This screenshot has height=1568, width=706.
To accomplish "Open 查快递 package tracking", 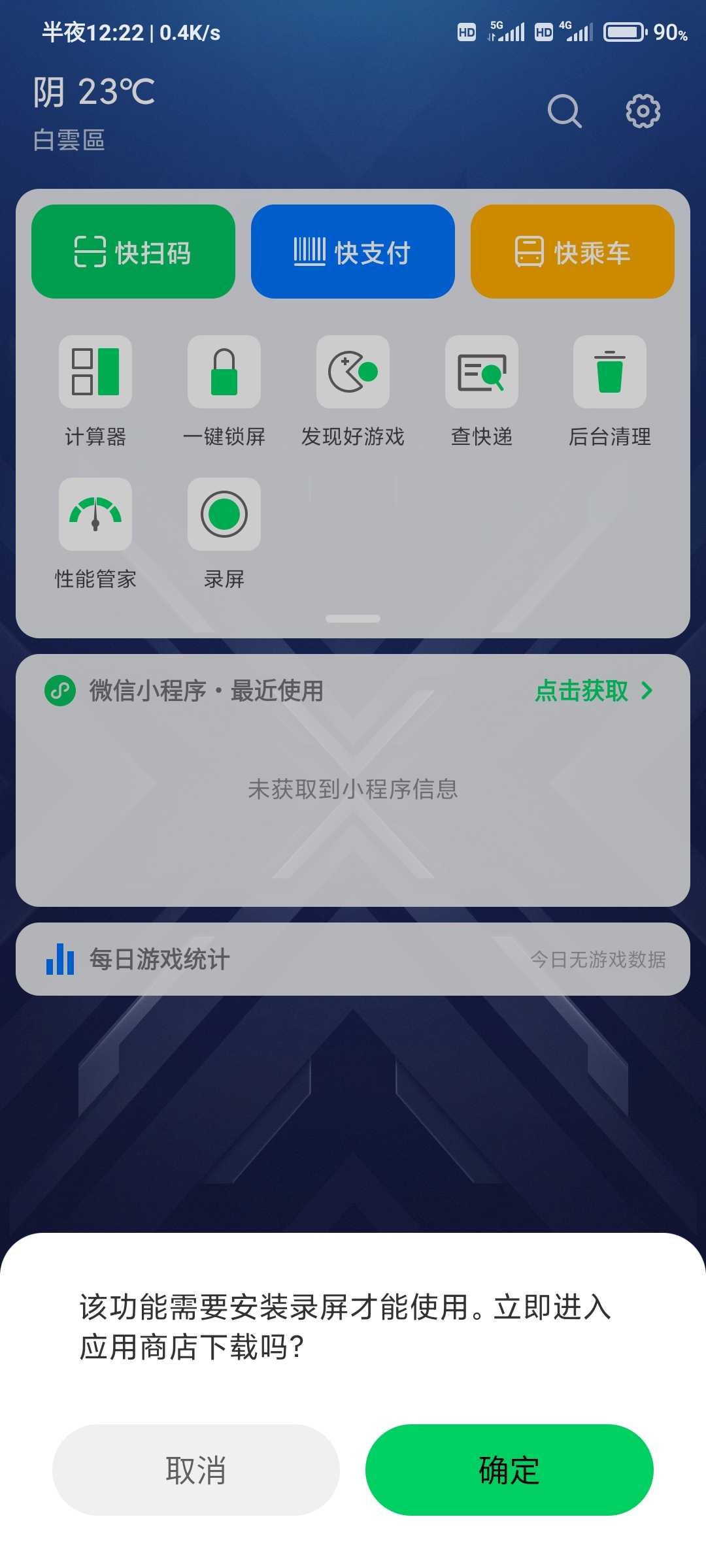I will 482,391.
